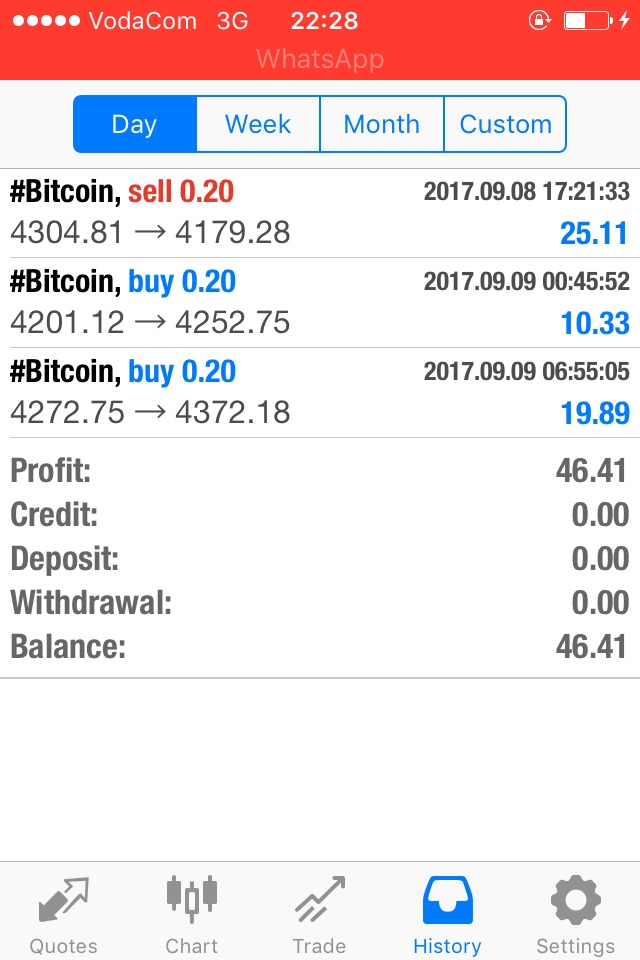
Task: Show the Month history period
Action: pyautogui.click(x=381, y=124)
